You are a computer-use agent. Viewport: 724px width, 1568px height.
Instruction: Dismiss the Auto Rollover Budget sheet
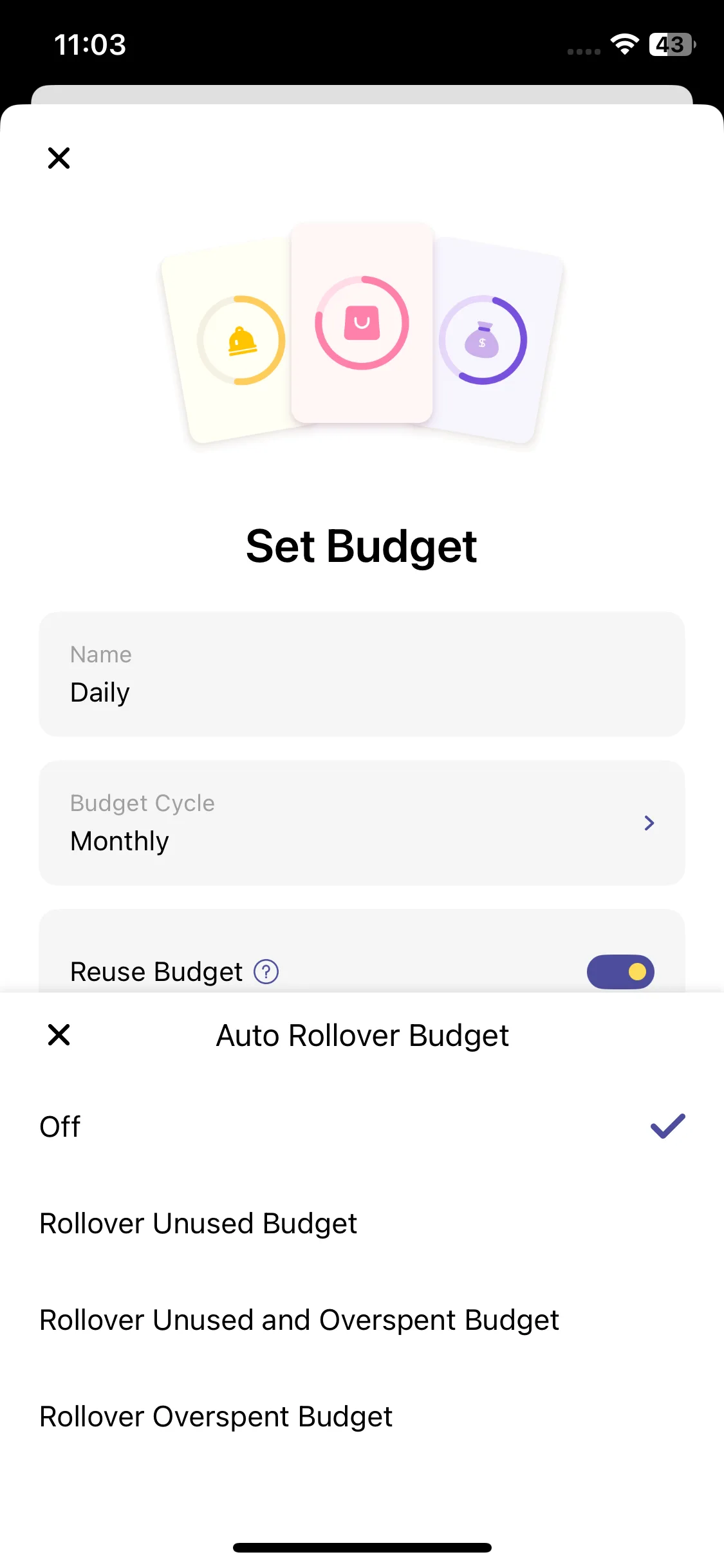coord(59,1035)
